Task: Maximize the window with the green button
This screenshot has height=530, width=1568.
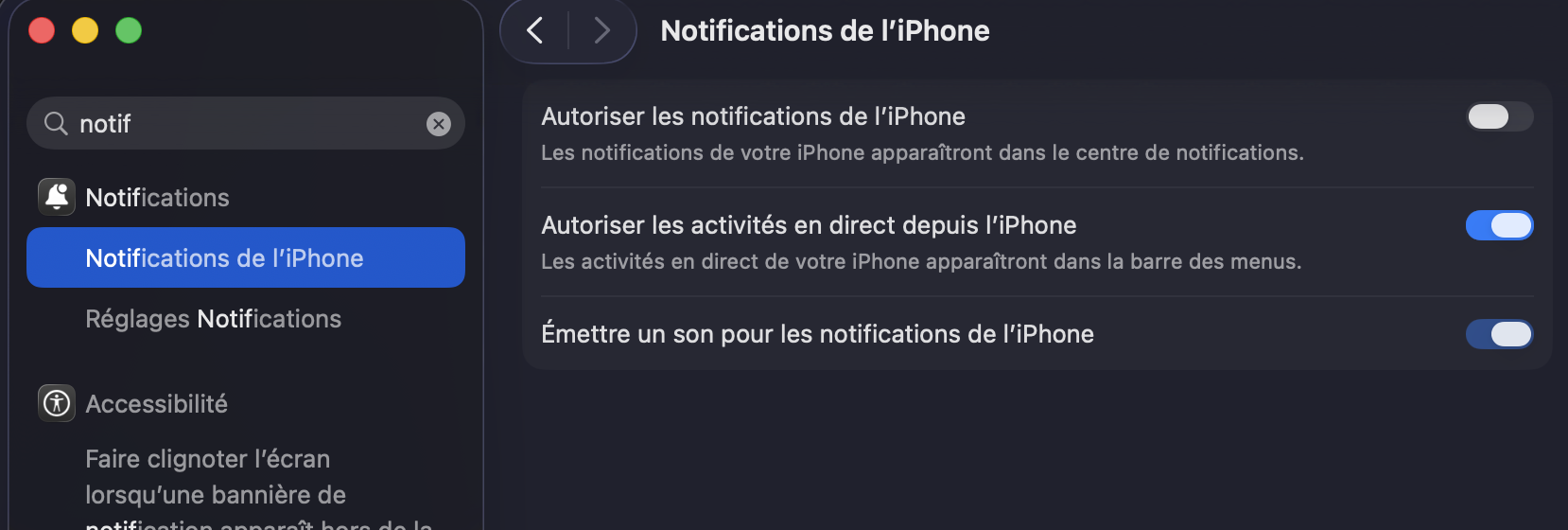Action: (129, 30)
